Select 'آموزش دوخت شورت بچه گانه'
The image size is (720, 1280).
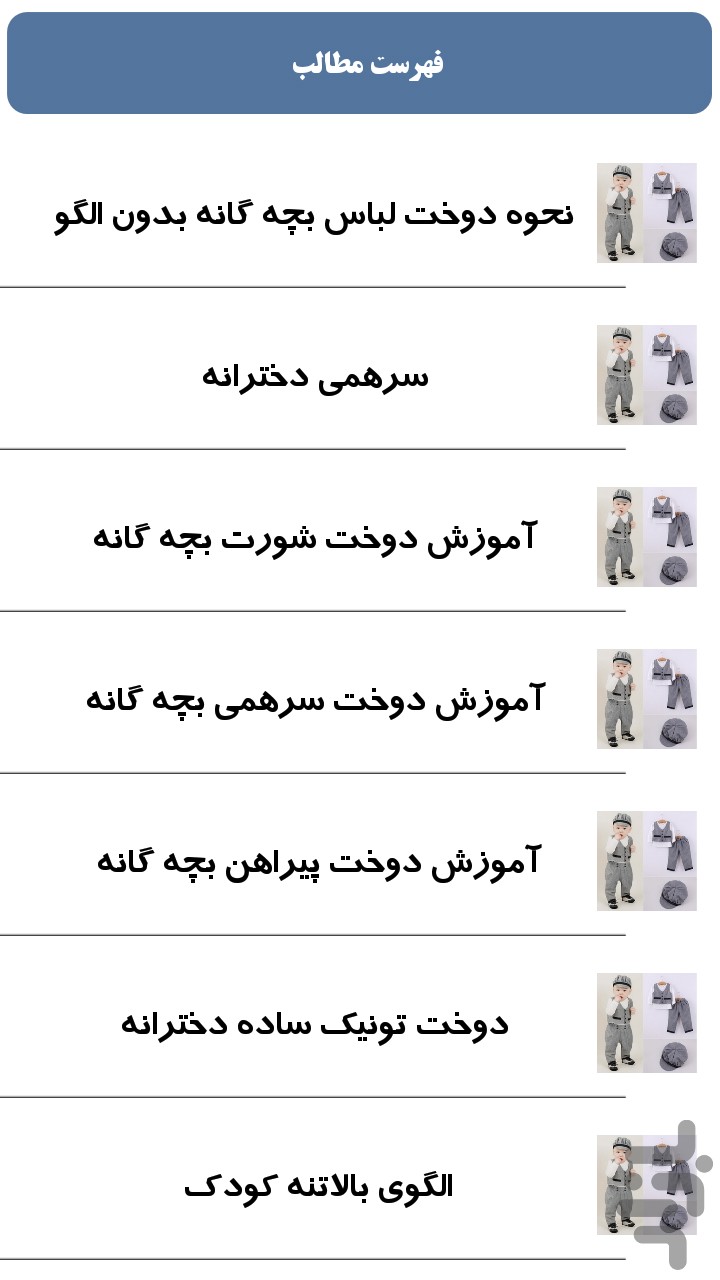point(360,537)
